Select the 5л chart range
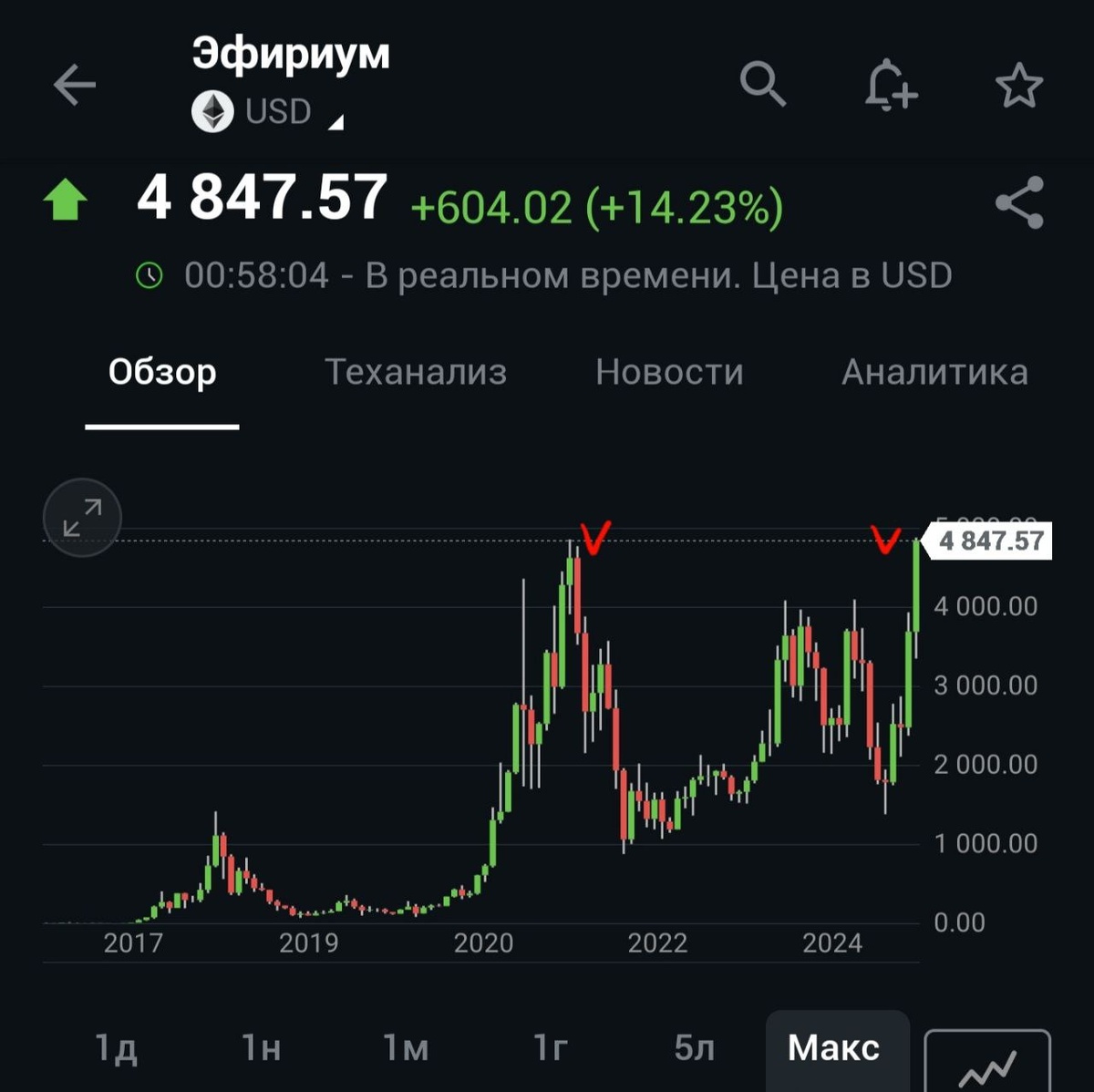This screenshot has height=1092, width=1094. click(x=694, y=1048)
